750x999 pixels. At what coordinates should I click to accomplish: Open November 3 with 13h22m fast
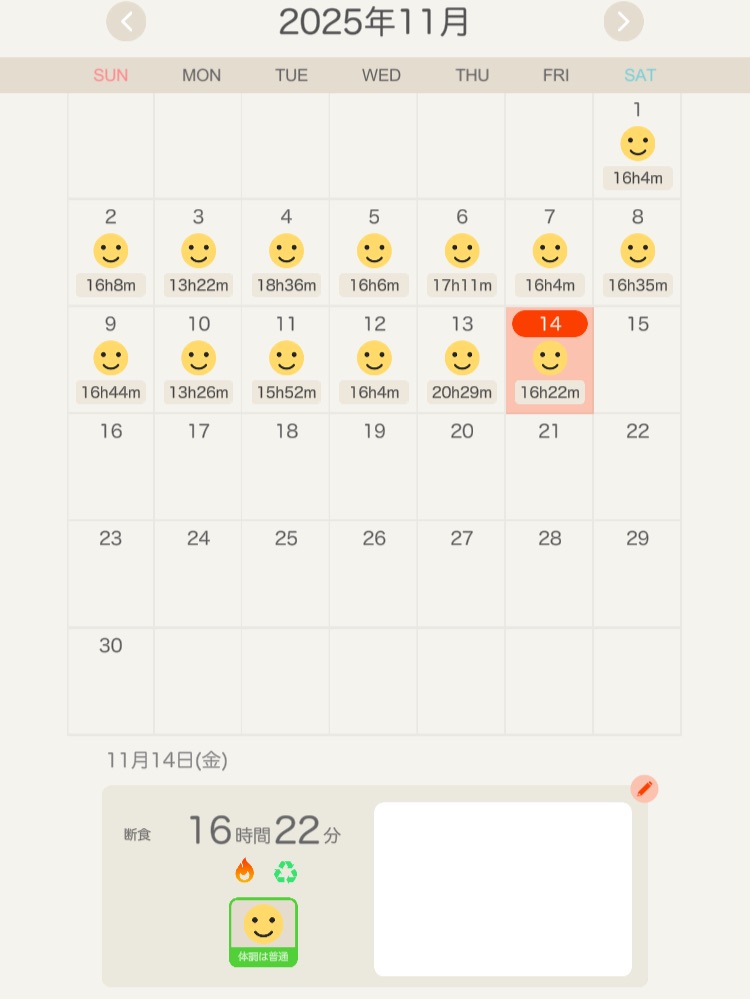pos(198,253)
